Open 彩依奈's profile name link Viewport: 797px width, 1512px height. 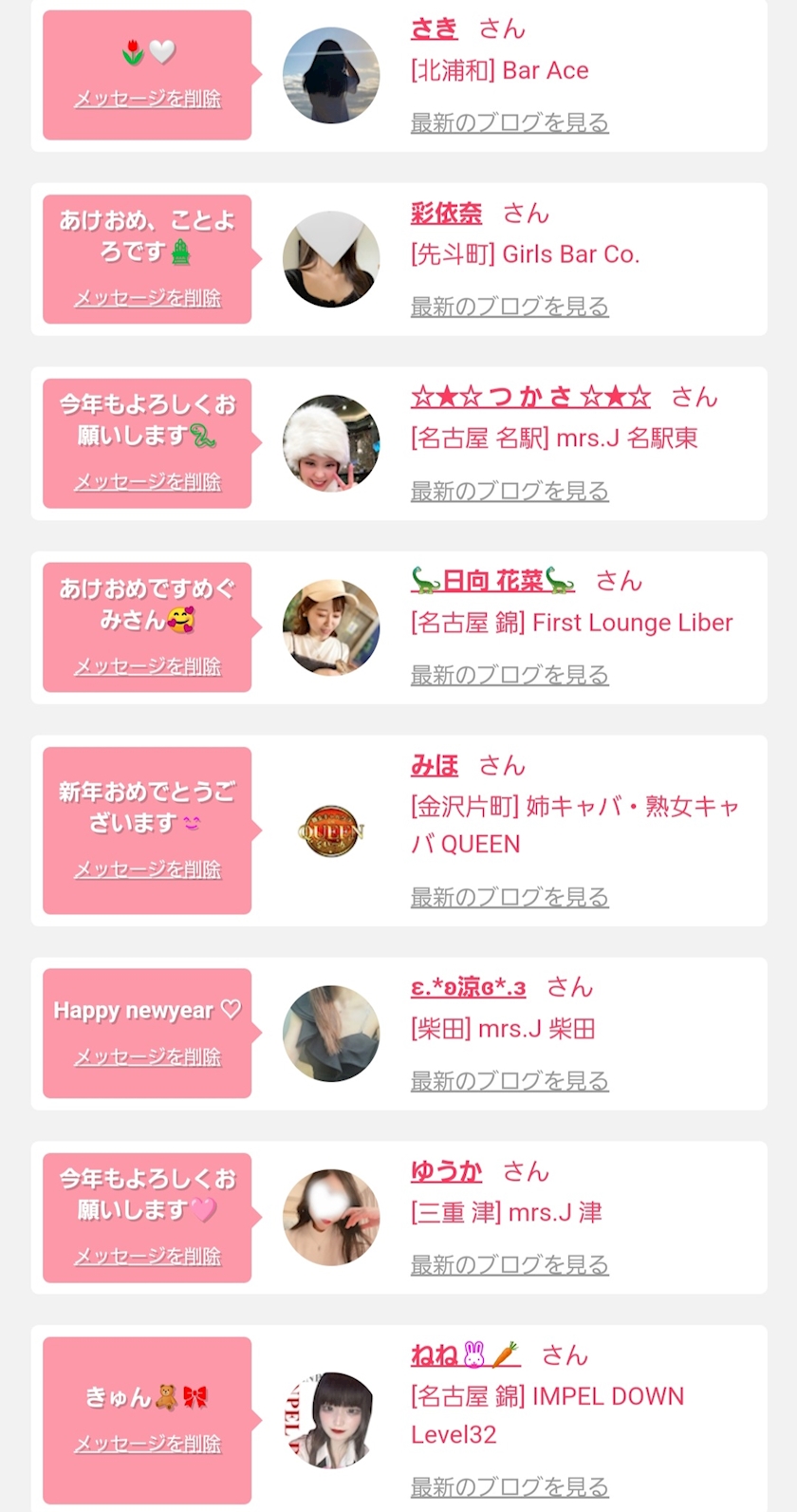click(x=446, y=214)
